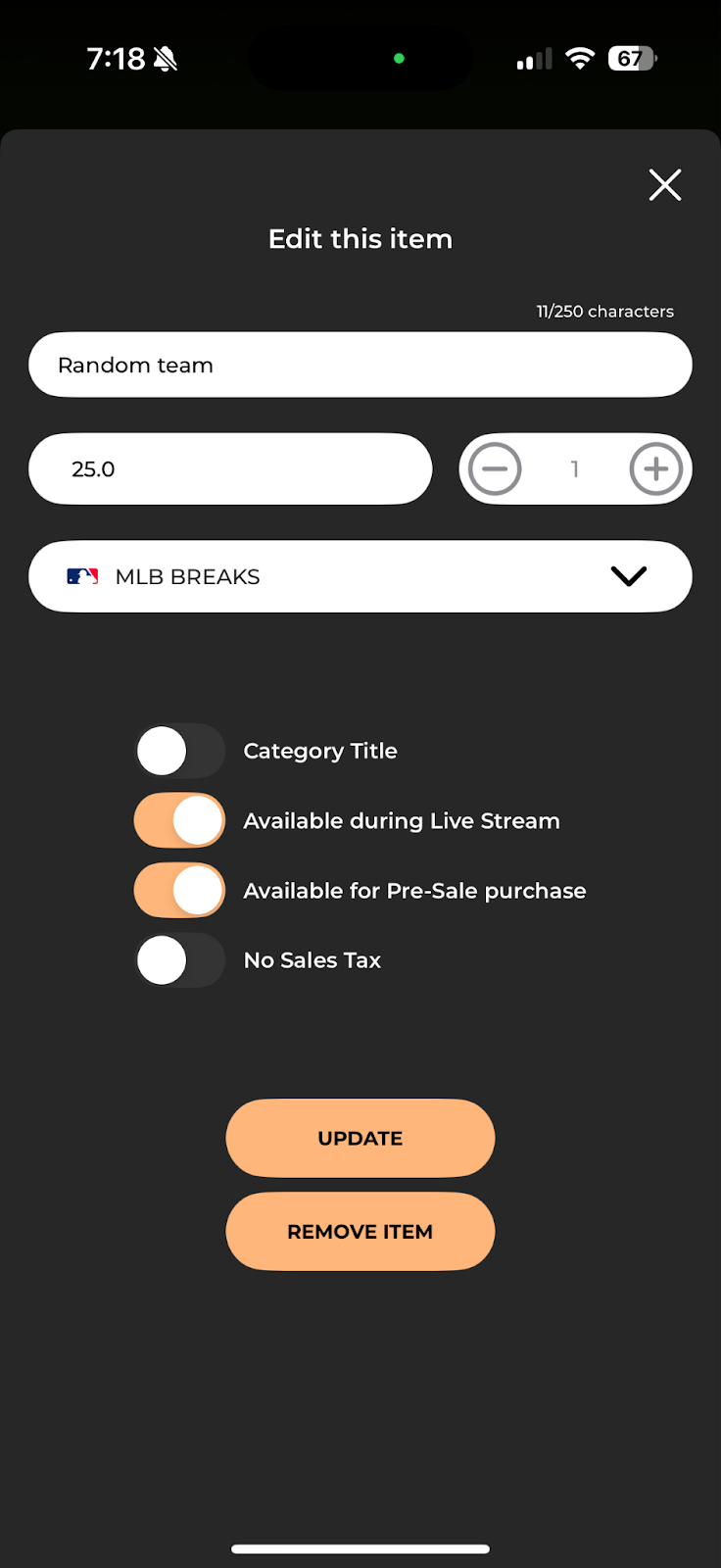Tap REMOVE ITEM to delete this item

pos(360,1231)
